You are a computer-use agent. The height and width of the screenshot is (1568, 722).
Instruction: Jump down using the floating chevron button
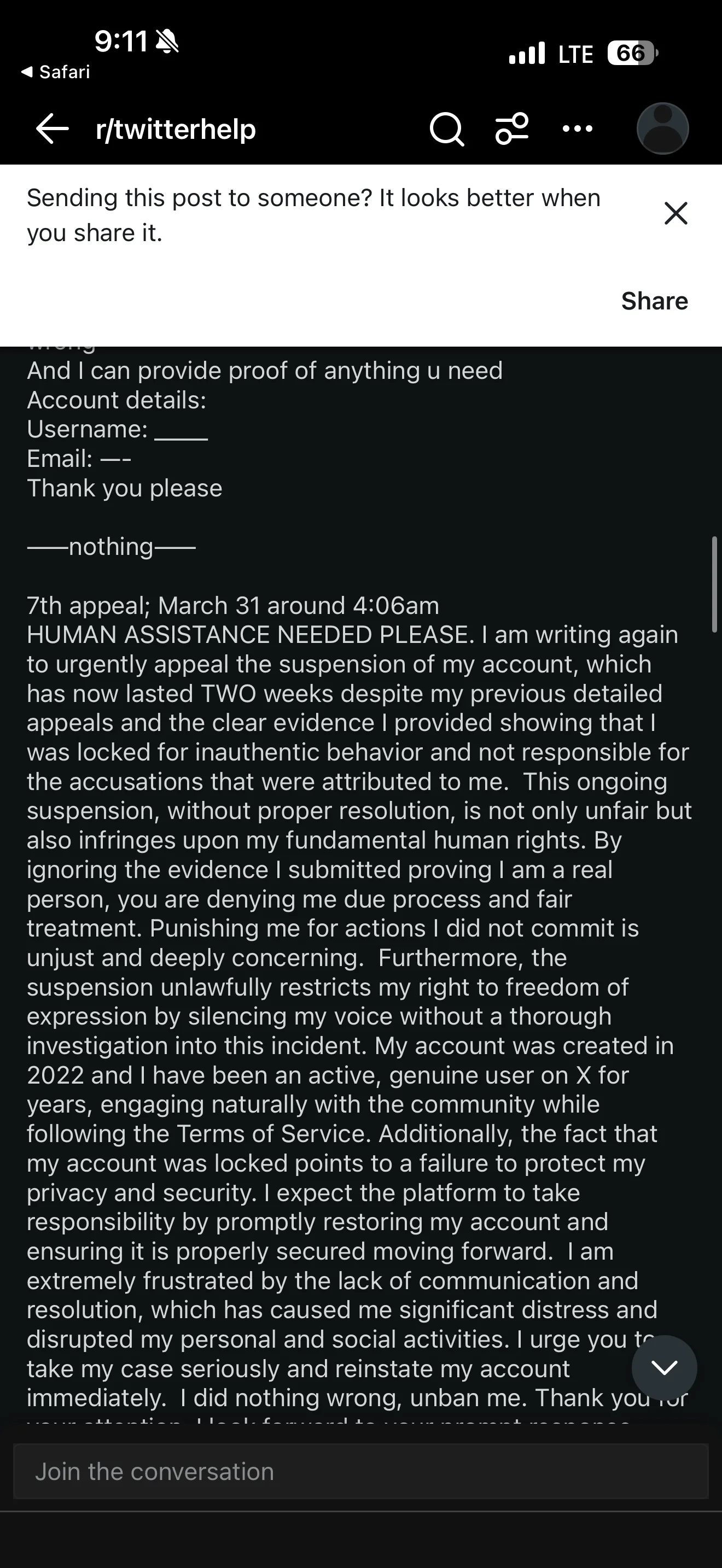tap(664, 1368)
